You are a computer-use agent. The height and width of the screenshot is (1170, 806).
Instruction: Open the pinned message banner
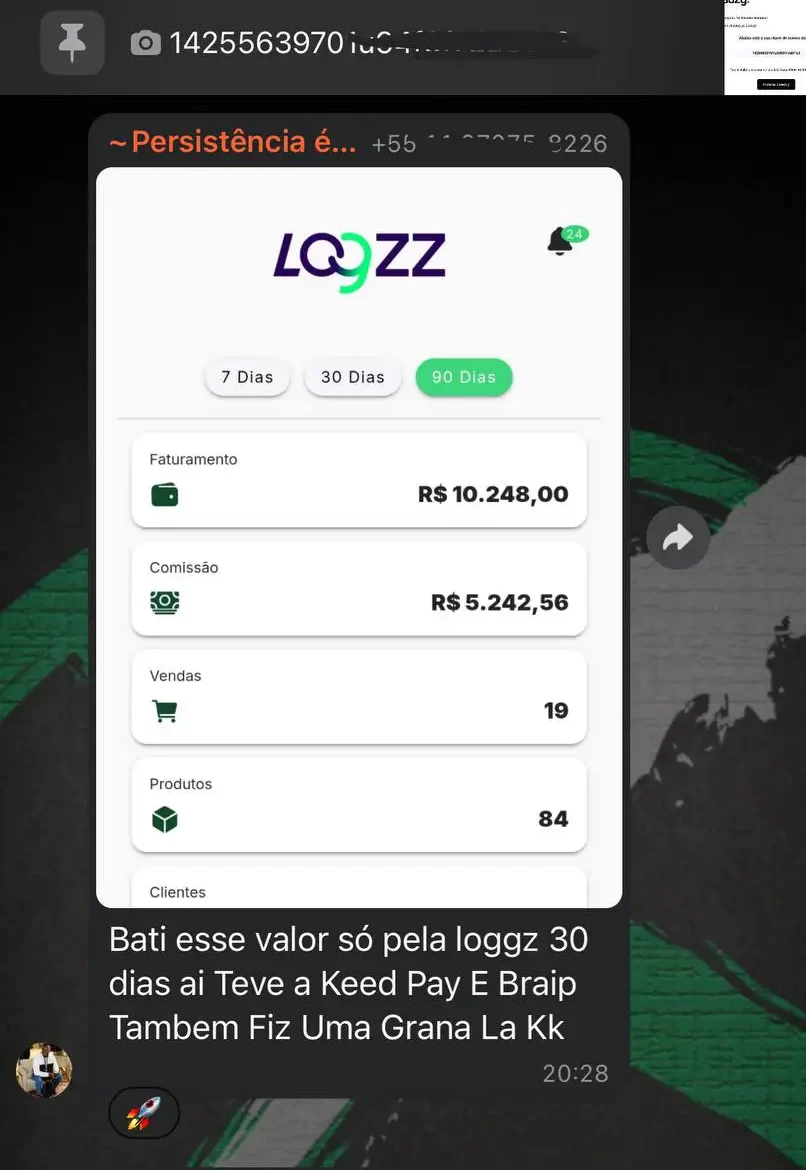(400, 45)
